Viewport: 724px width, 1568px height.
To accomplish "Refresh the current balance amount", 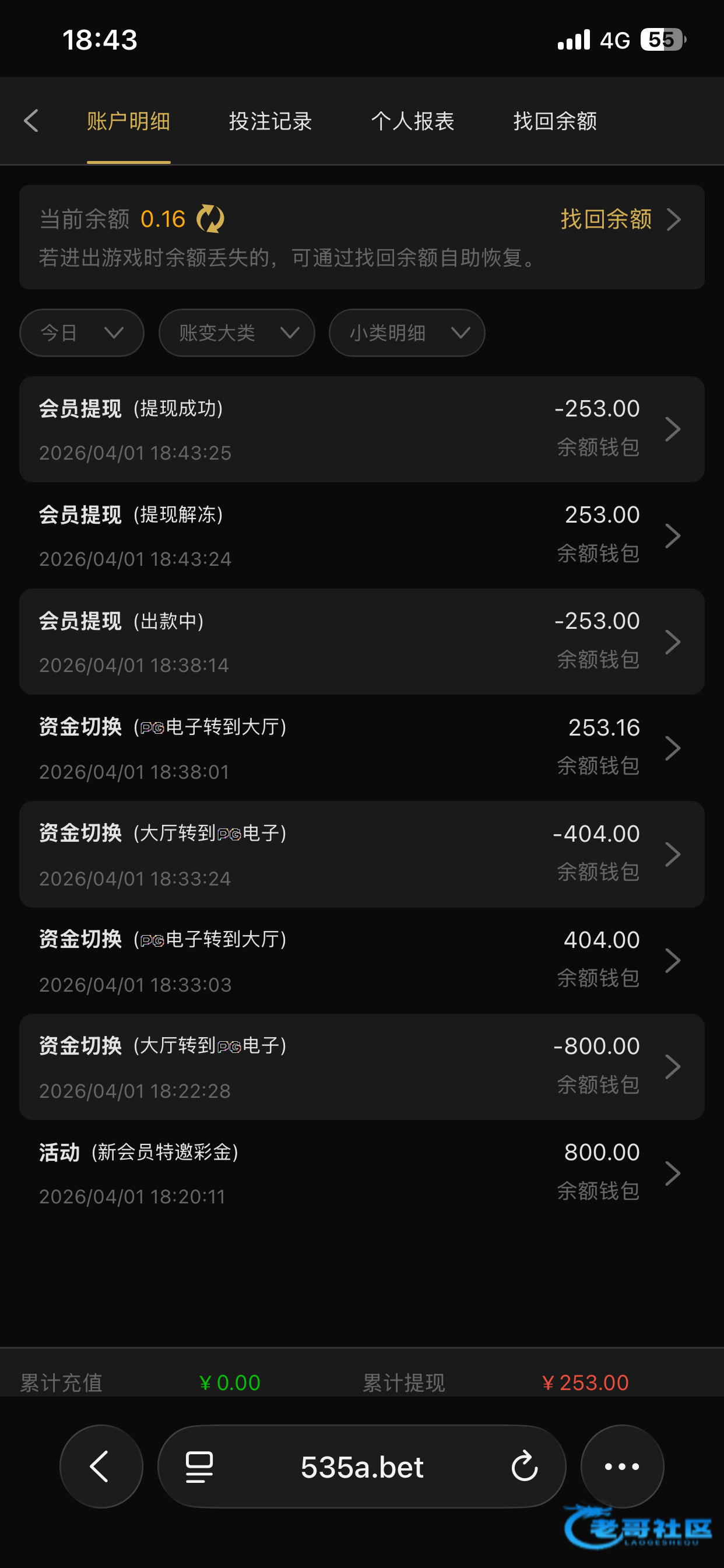I will [x=210, y=219].
